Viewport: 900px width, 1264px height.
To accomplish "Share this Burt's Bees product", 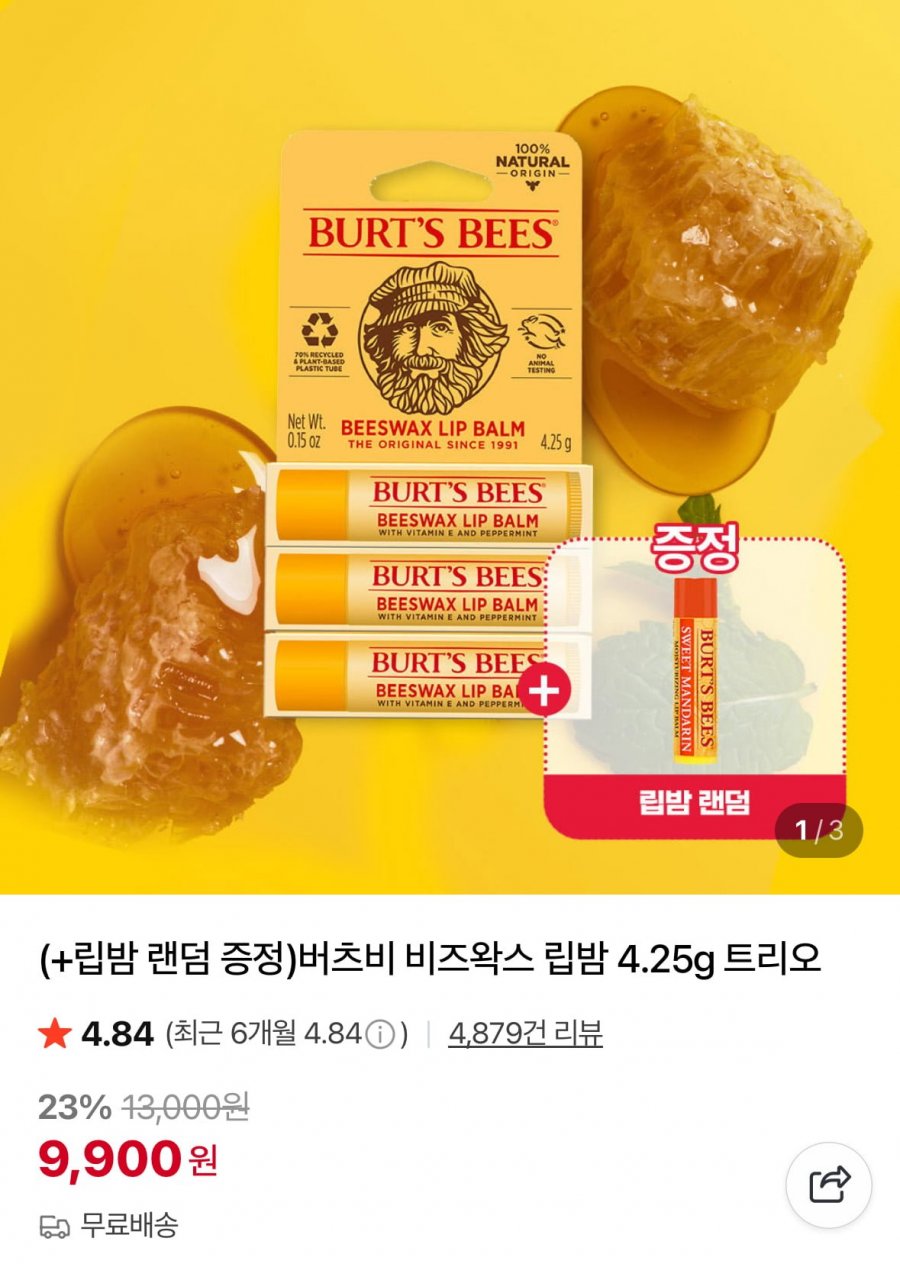I will tap(828, 1186).
